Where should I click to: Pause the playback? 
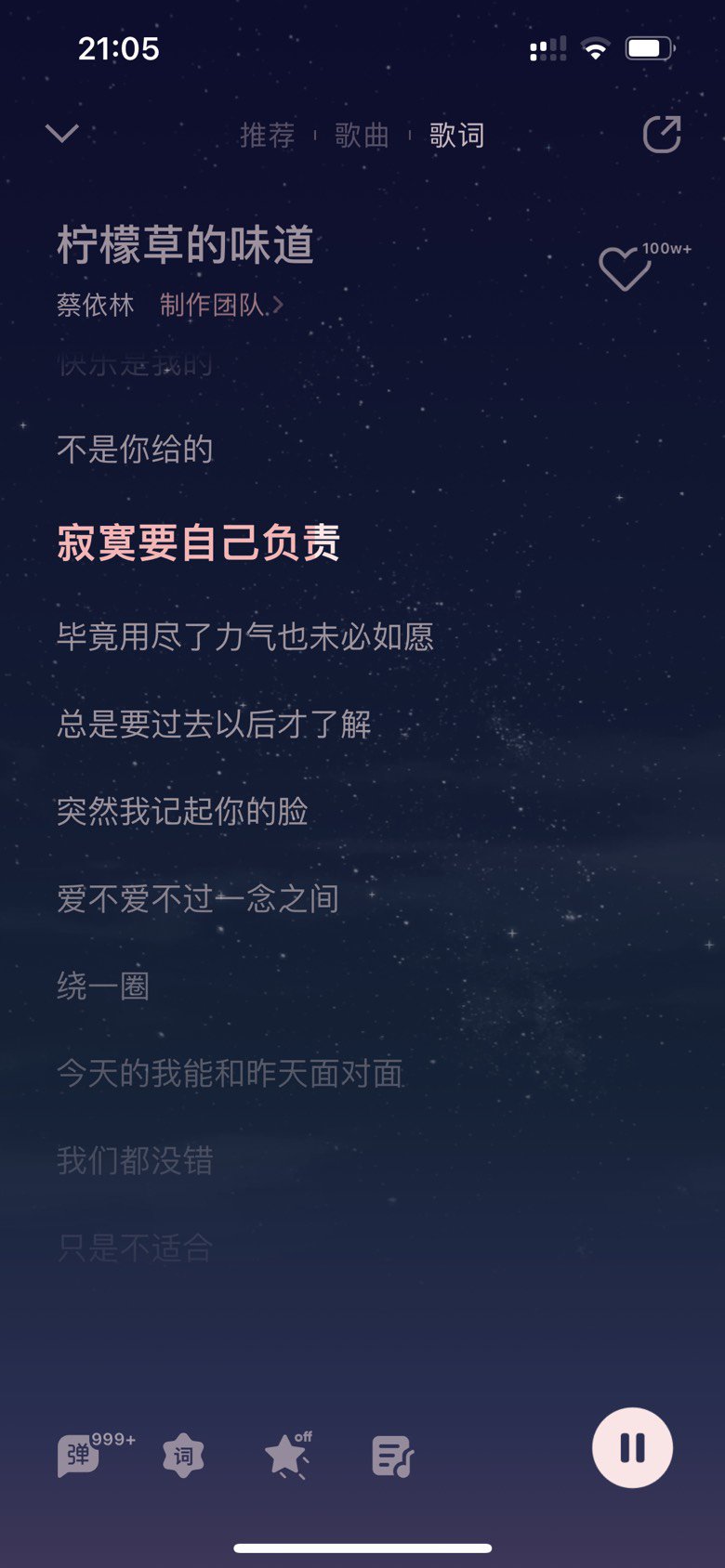click(x=632, y=1447)
